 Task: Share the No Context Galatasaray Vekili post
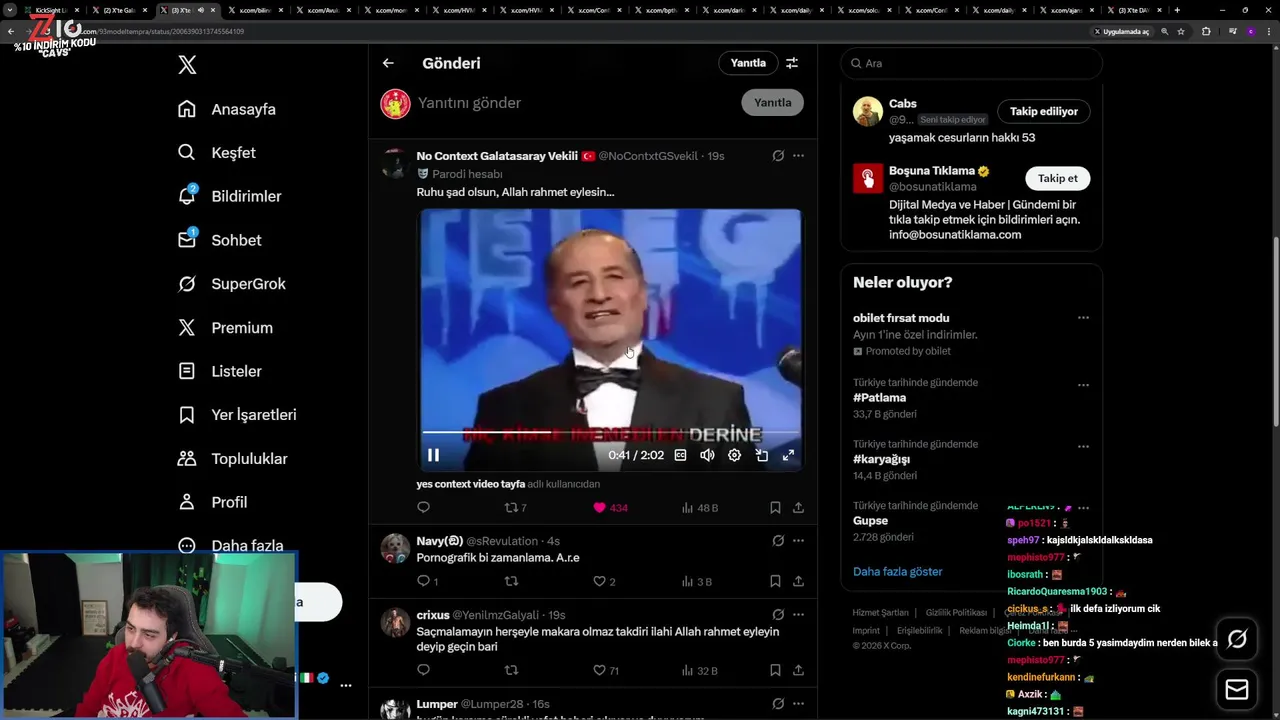coord(798,508)
